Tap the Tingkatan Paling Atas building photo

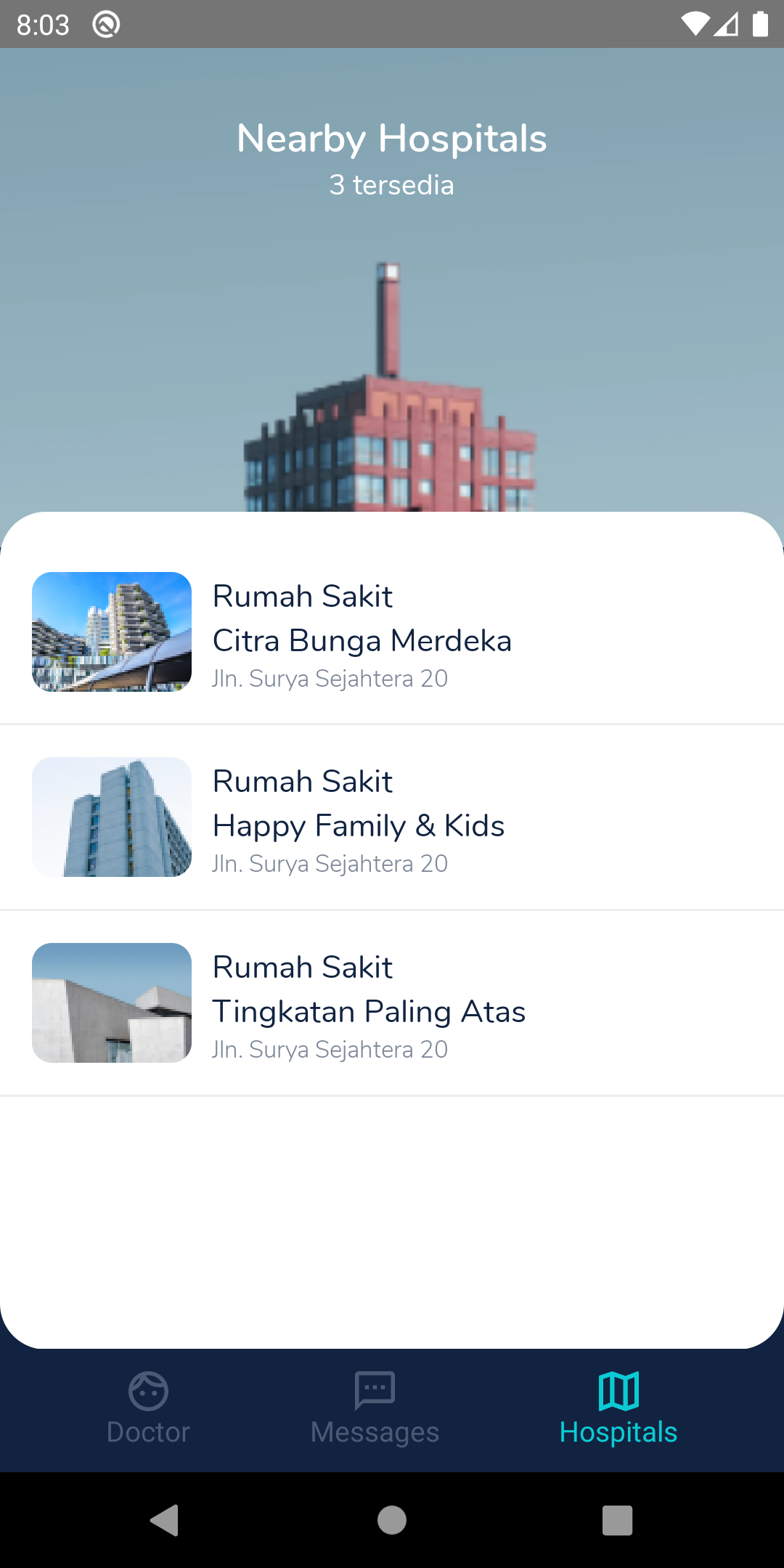click(x=111, y=1003)
